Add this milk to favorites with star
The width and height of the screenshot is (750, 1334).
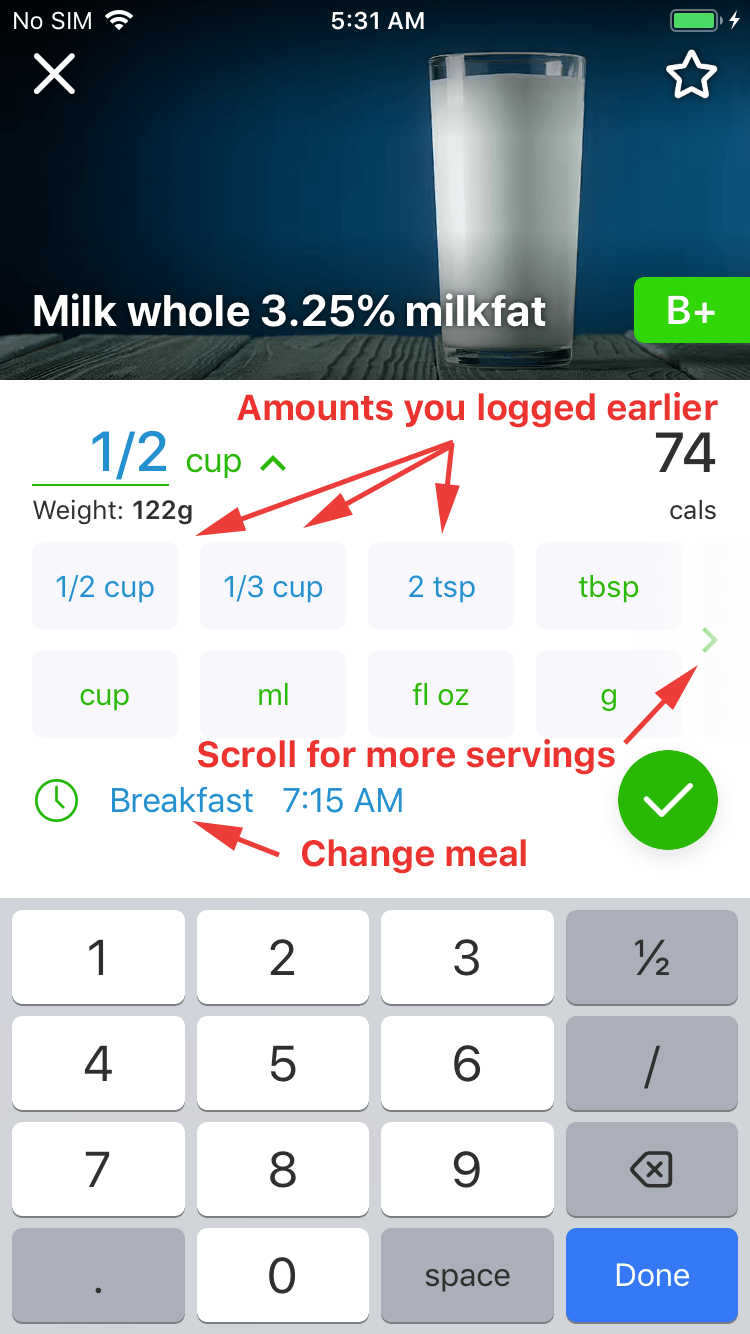(x=691, y=76)
